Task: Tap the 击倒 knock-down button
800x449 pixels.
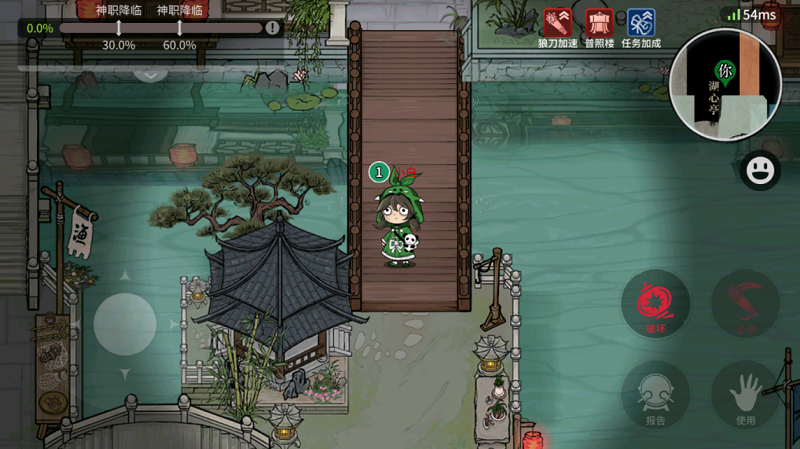Action: point(745,303)
